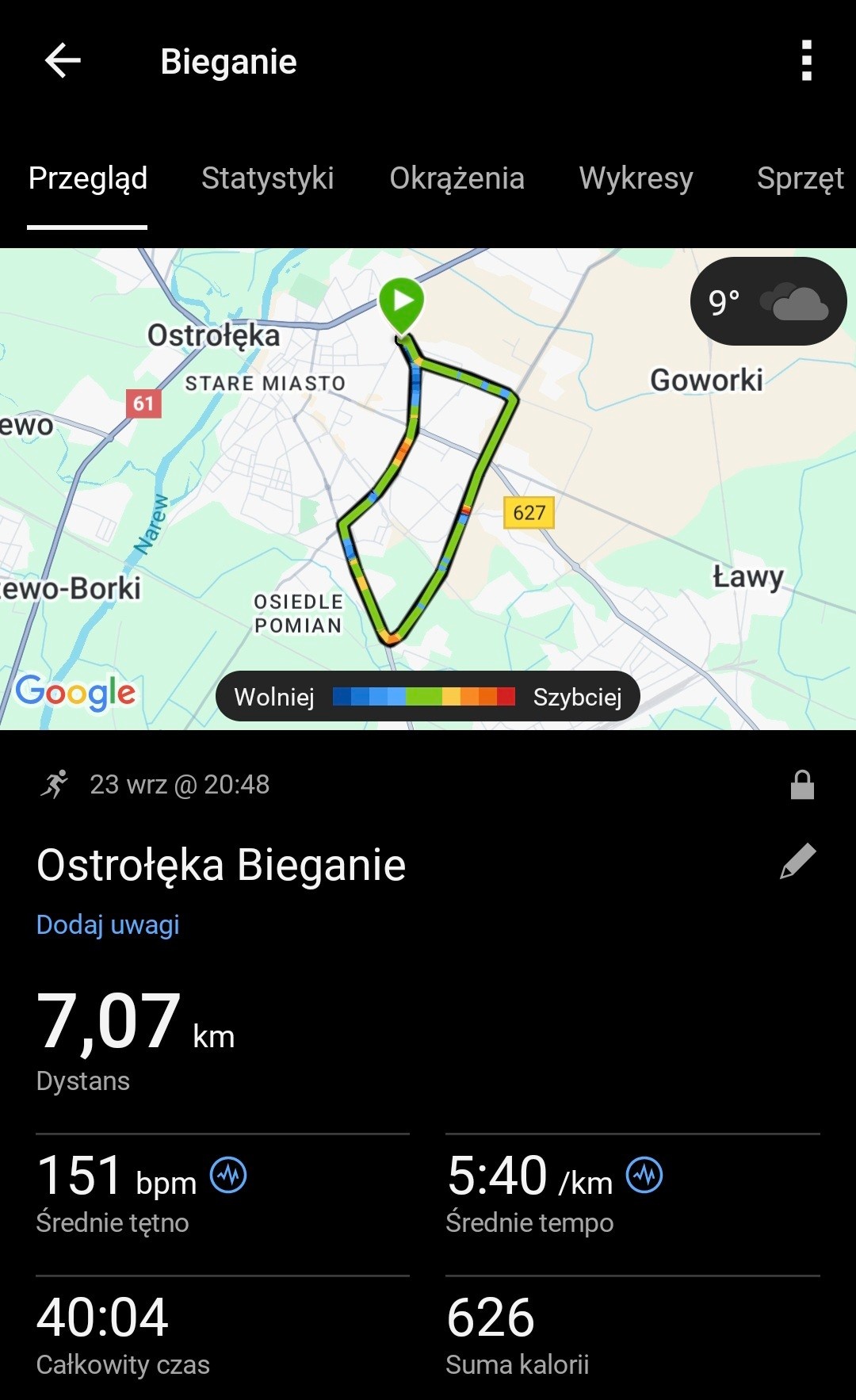Open pace insights icon next to 5:40 /km
856x1400 pixels.
click(644, 1175)
